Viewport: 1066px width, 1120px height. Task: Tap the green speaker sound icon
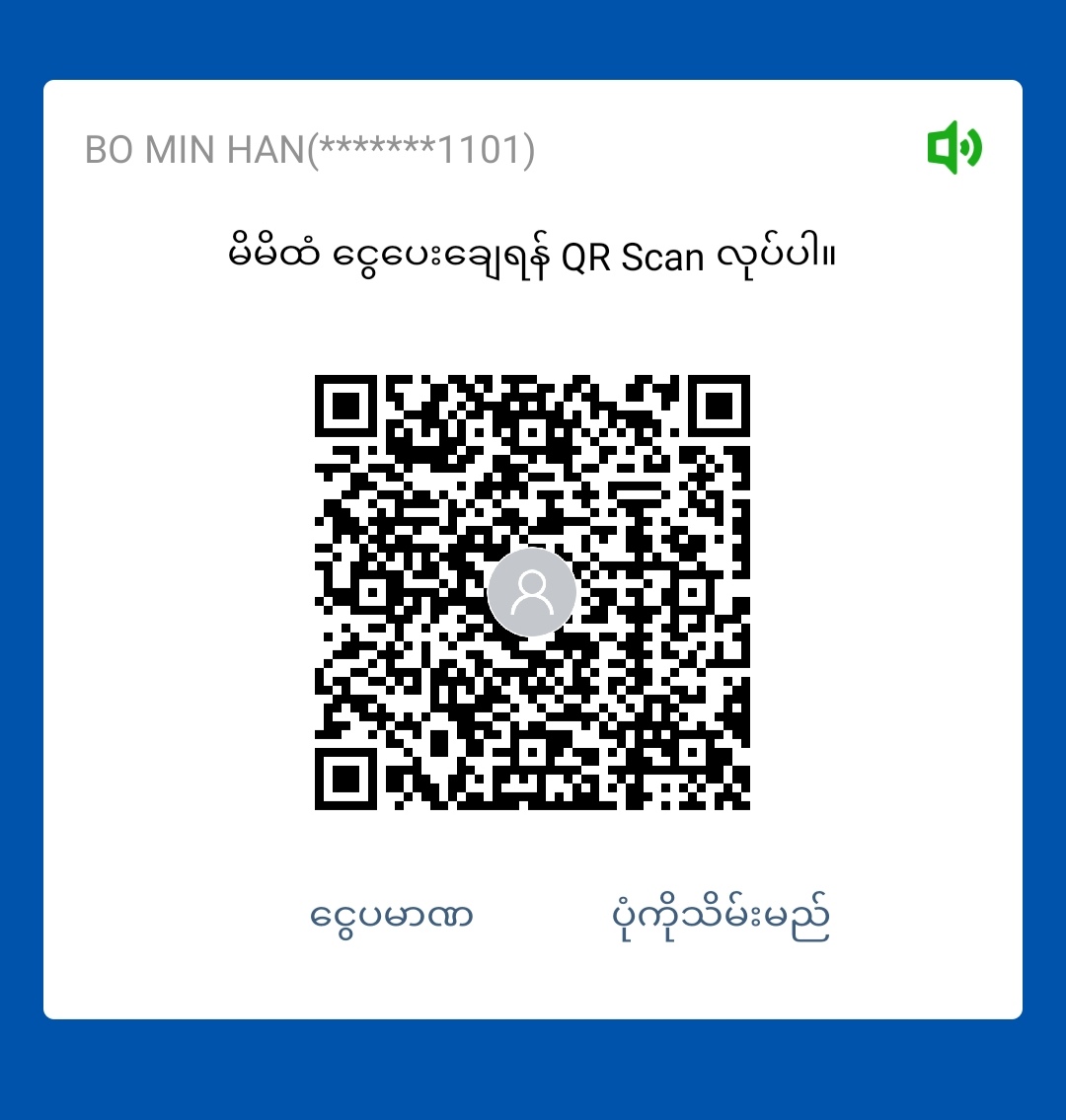953,148
